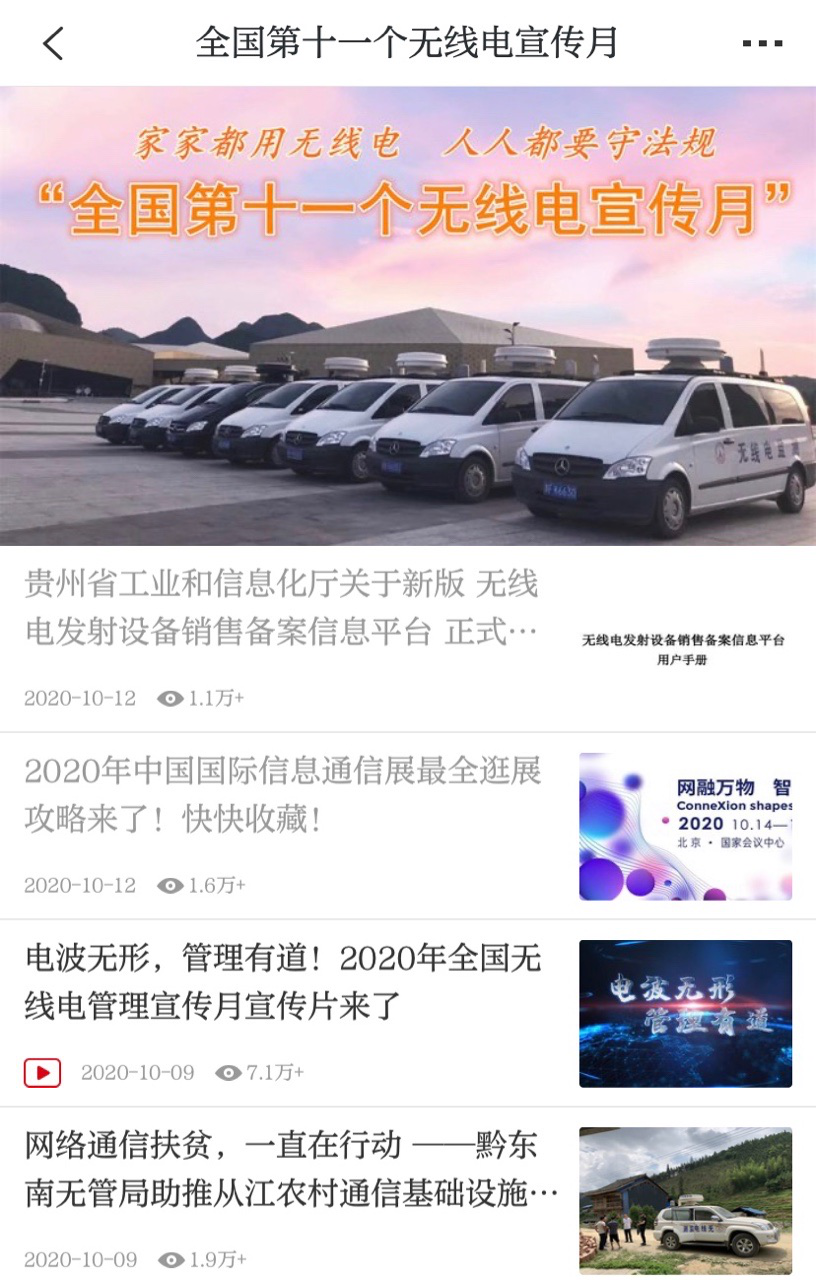This screenshot has width=816, height=1280.
Task: Open the three-dot overflow menu
Action: click(x=762, y=43)
